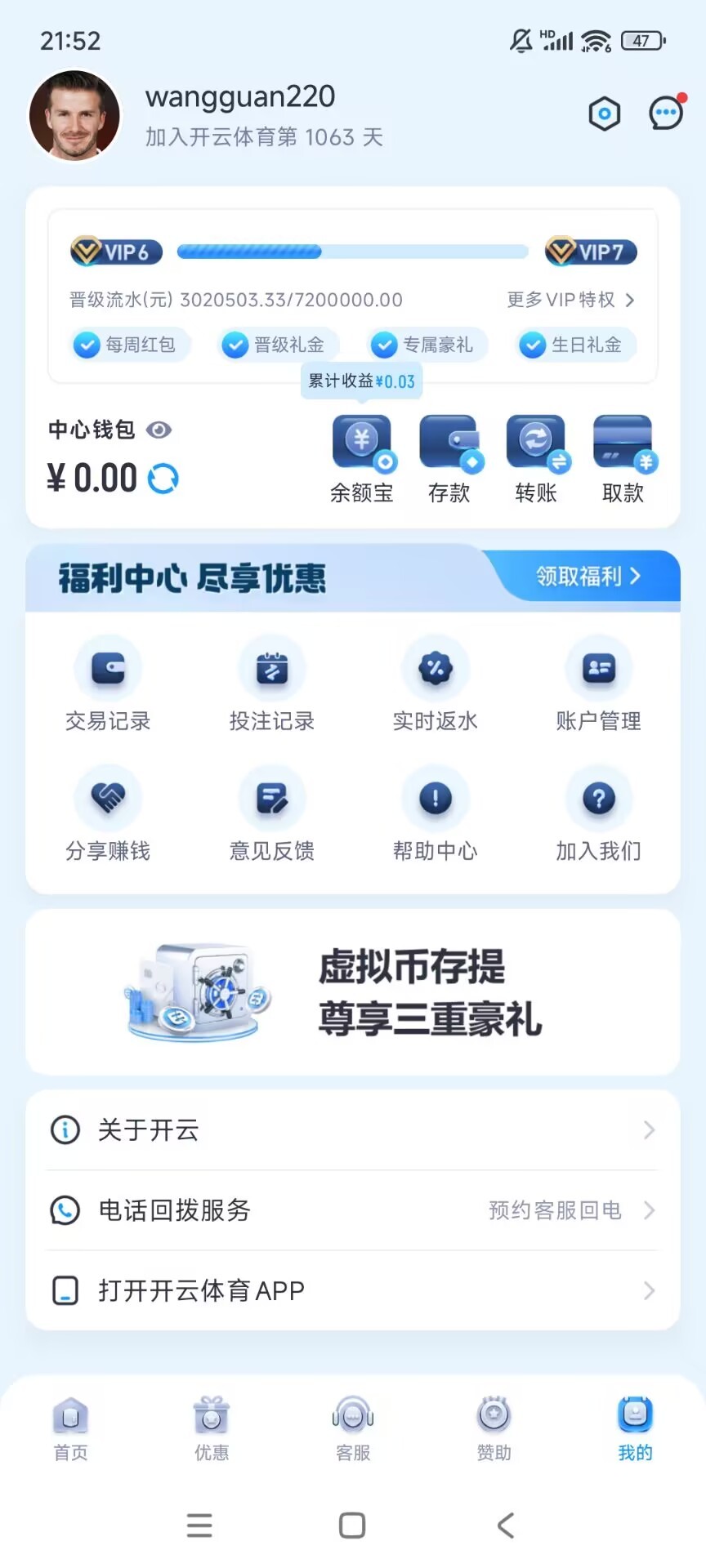706x1568 pixels.
Task: Open 分享赚钱
Action: coord(108,815)
